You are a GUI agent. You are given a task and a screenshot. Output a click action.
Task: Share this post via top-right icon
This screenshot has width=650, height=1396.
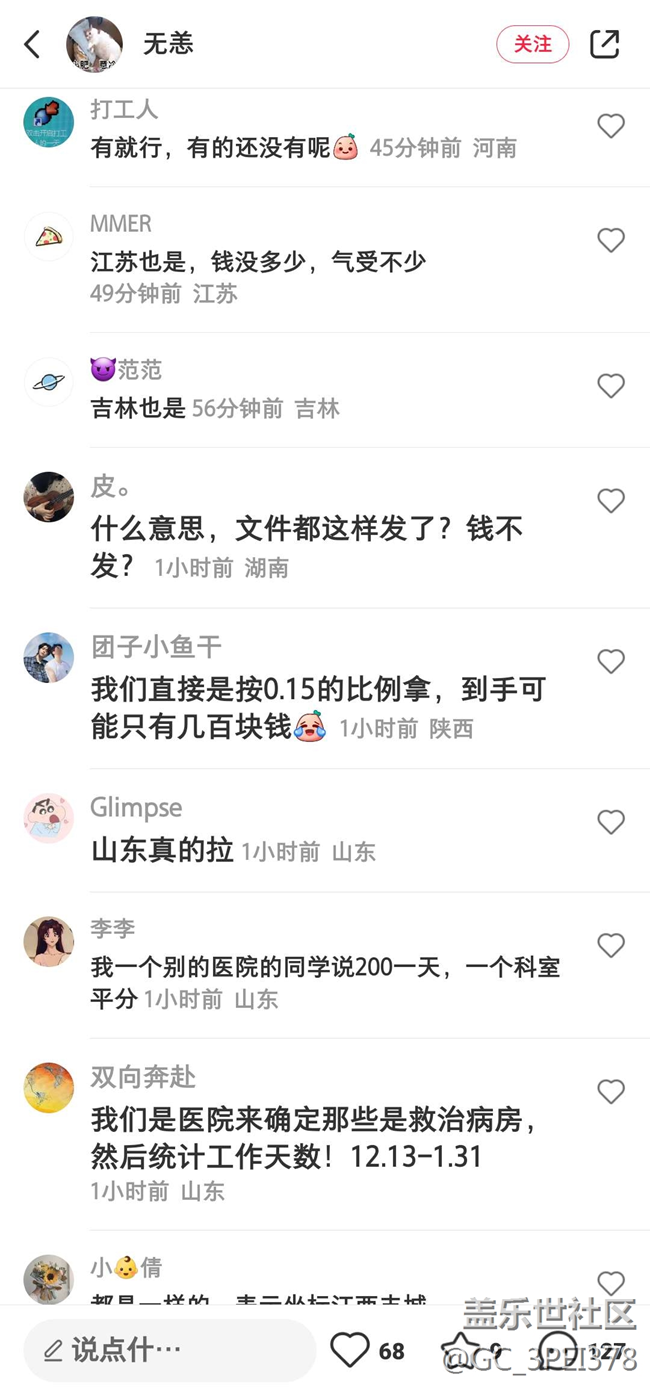coord(605,44)
